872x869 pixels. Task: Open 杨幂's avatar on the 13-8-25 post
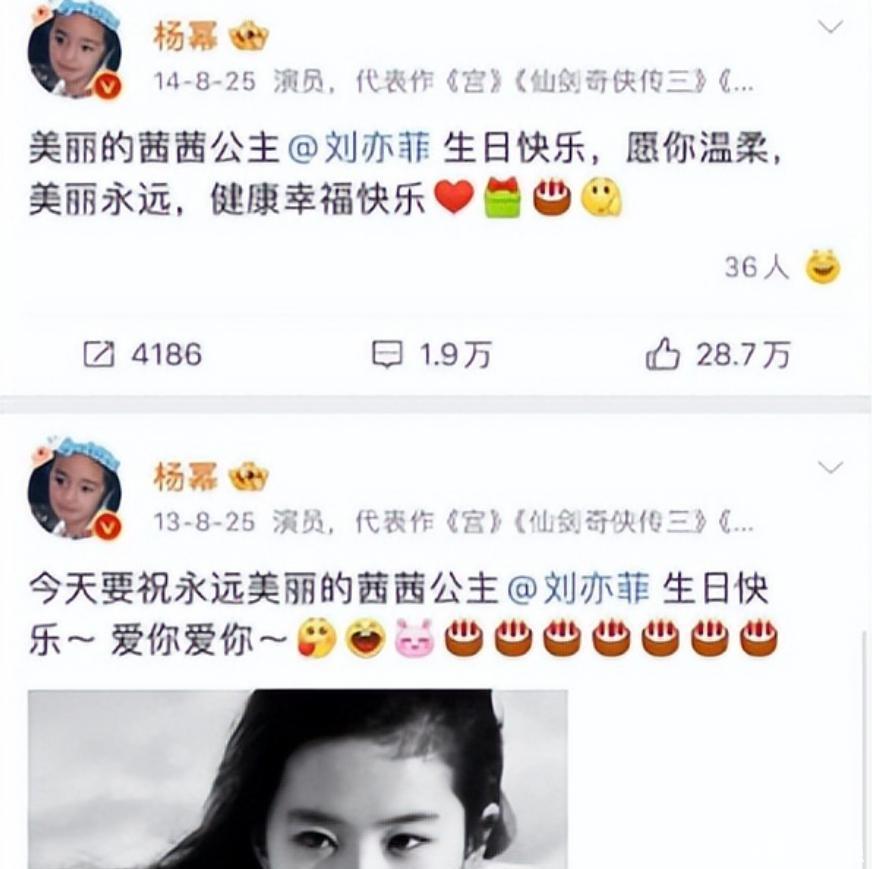(74, 490)
